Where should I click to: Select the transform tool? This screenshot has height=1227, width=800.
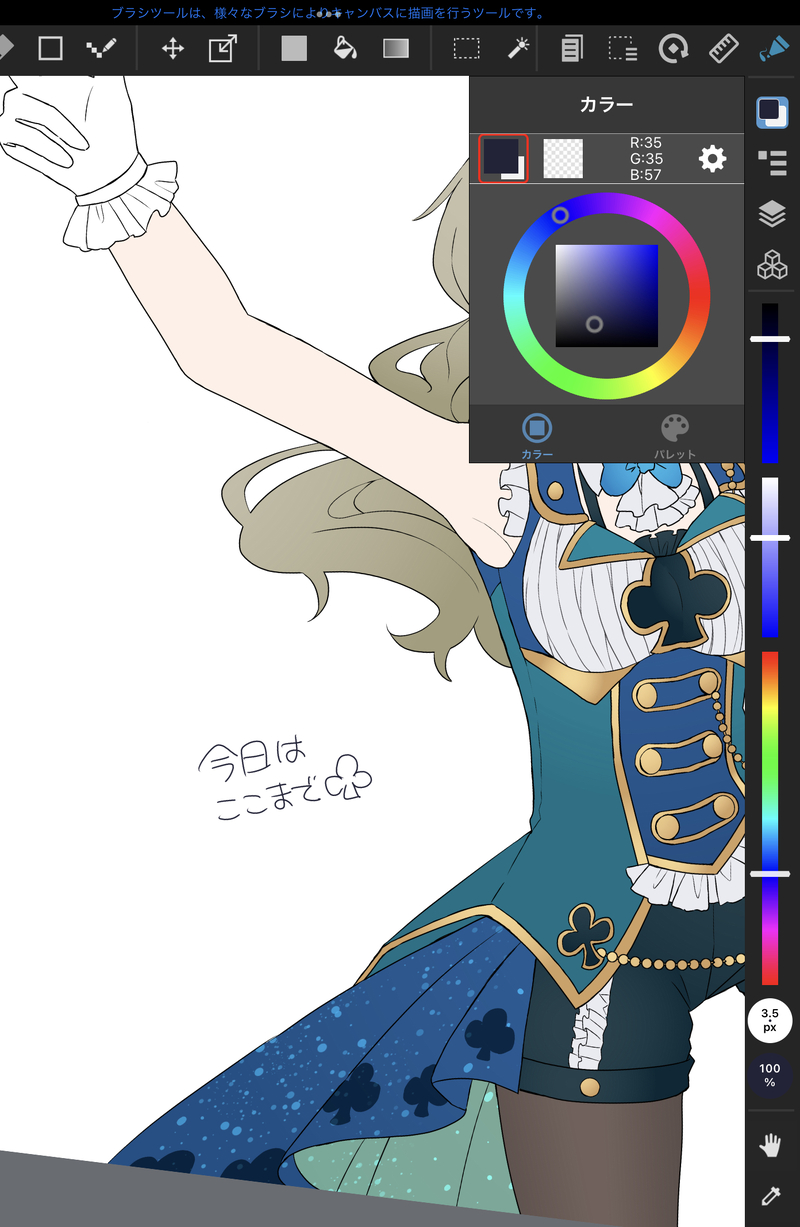click(222, 48)
